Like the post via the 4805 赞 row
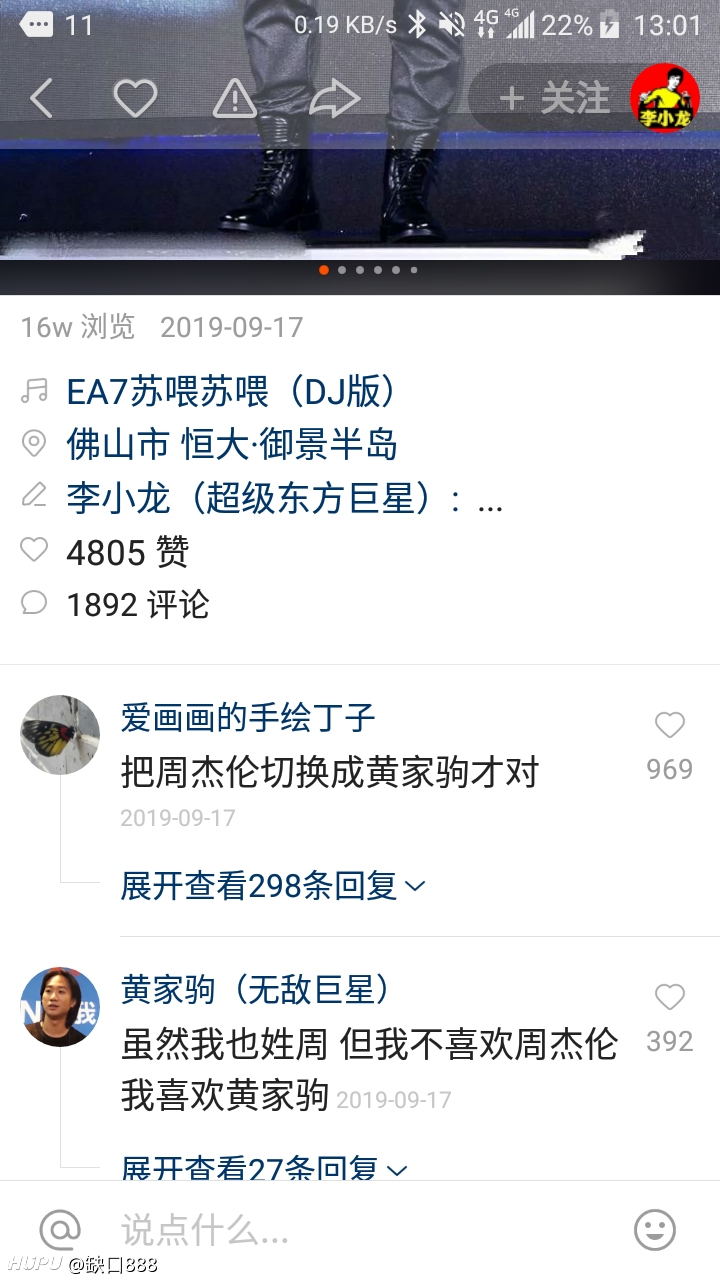The height and width of the screenshot is (1280, 720). pos(127,551)
